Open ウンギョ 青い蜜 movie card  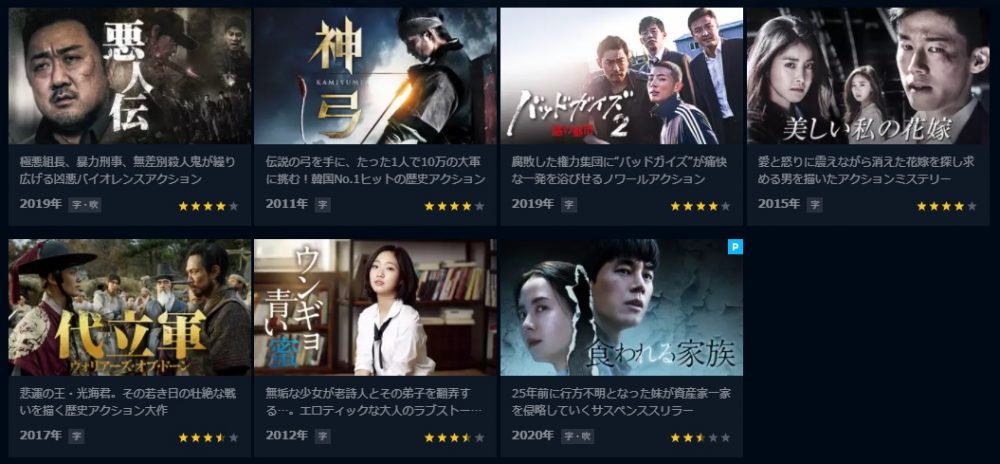(375, 307)
